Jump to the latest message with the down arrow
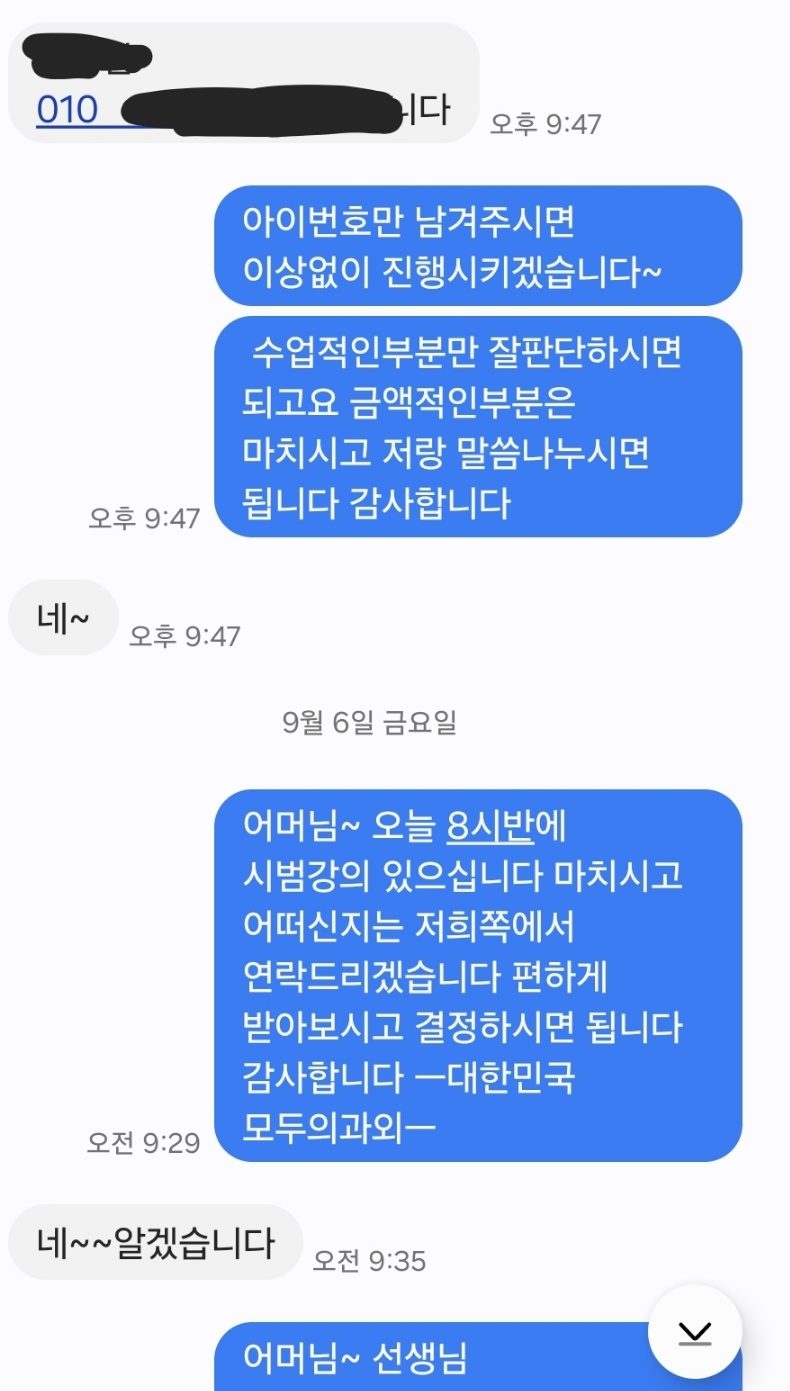The width and height of the screenshot is (790, 1391). point(694,1332)
